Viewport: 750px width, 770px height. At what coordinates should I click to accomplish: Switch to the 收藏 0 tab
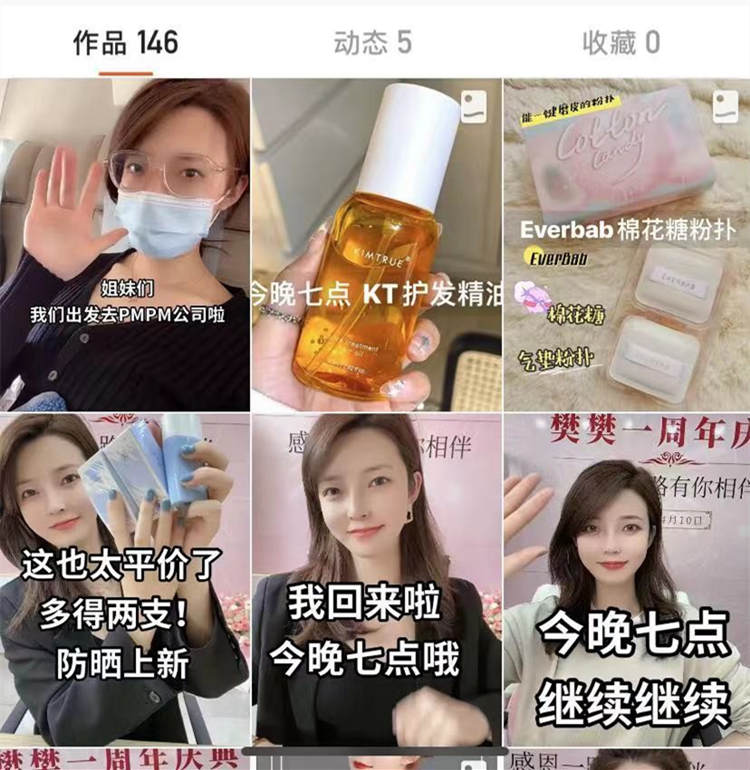tap(621, 42)
